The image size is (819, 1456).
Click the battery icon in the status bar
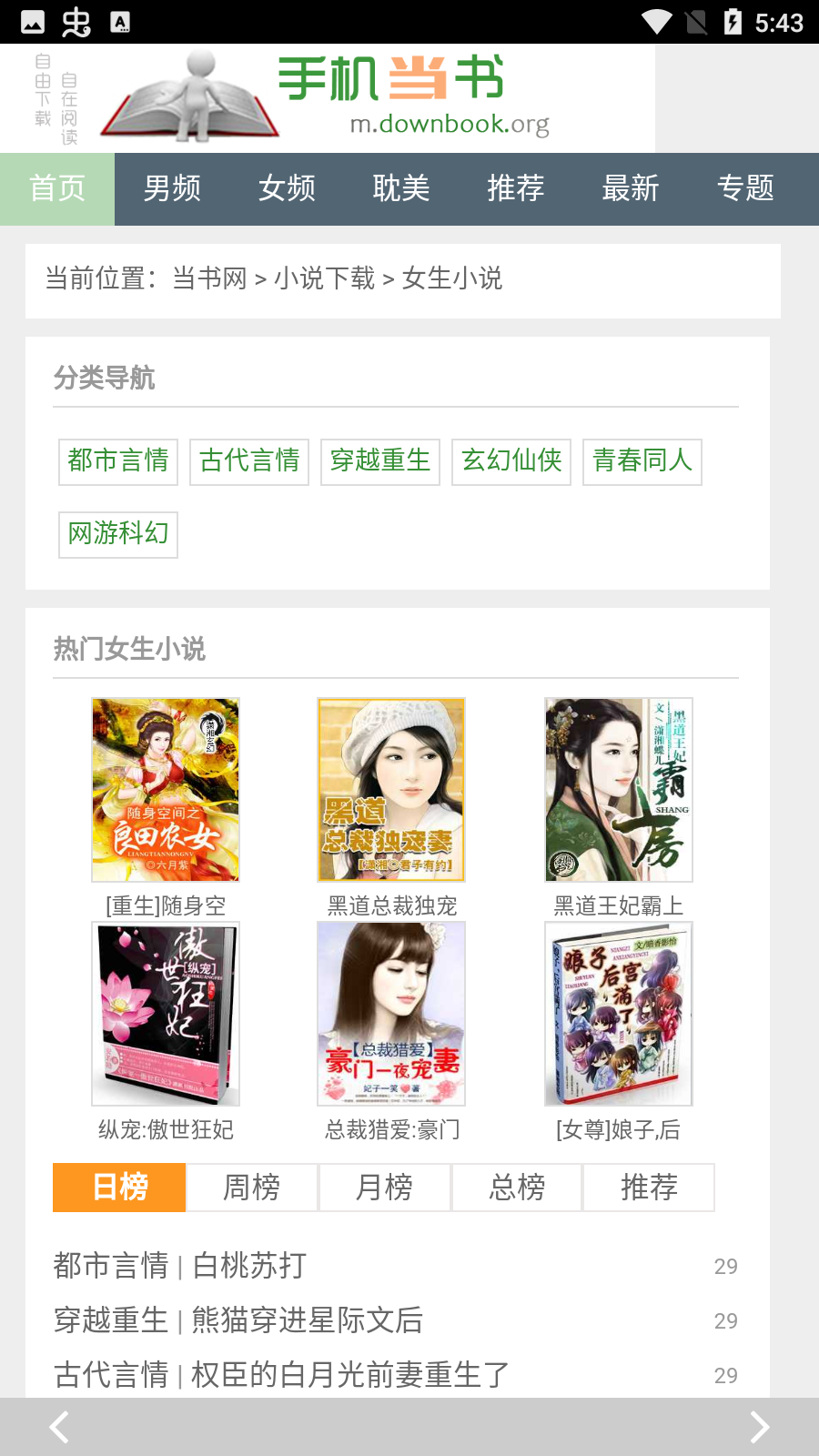735,18
